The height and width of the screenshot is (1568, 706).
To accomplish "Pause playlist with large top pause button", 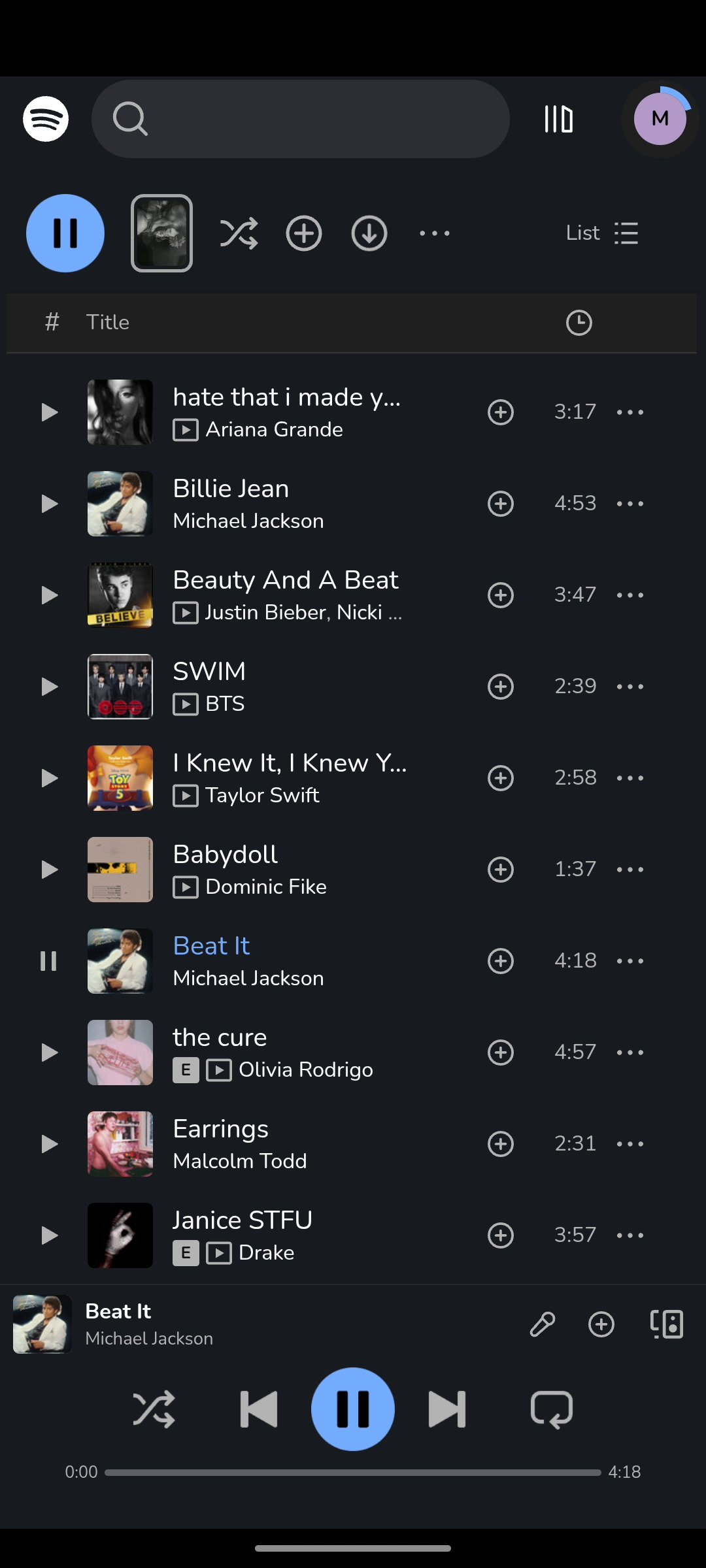I will pyautogui.click(x=65, y=233).
